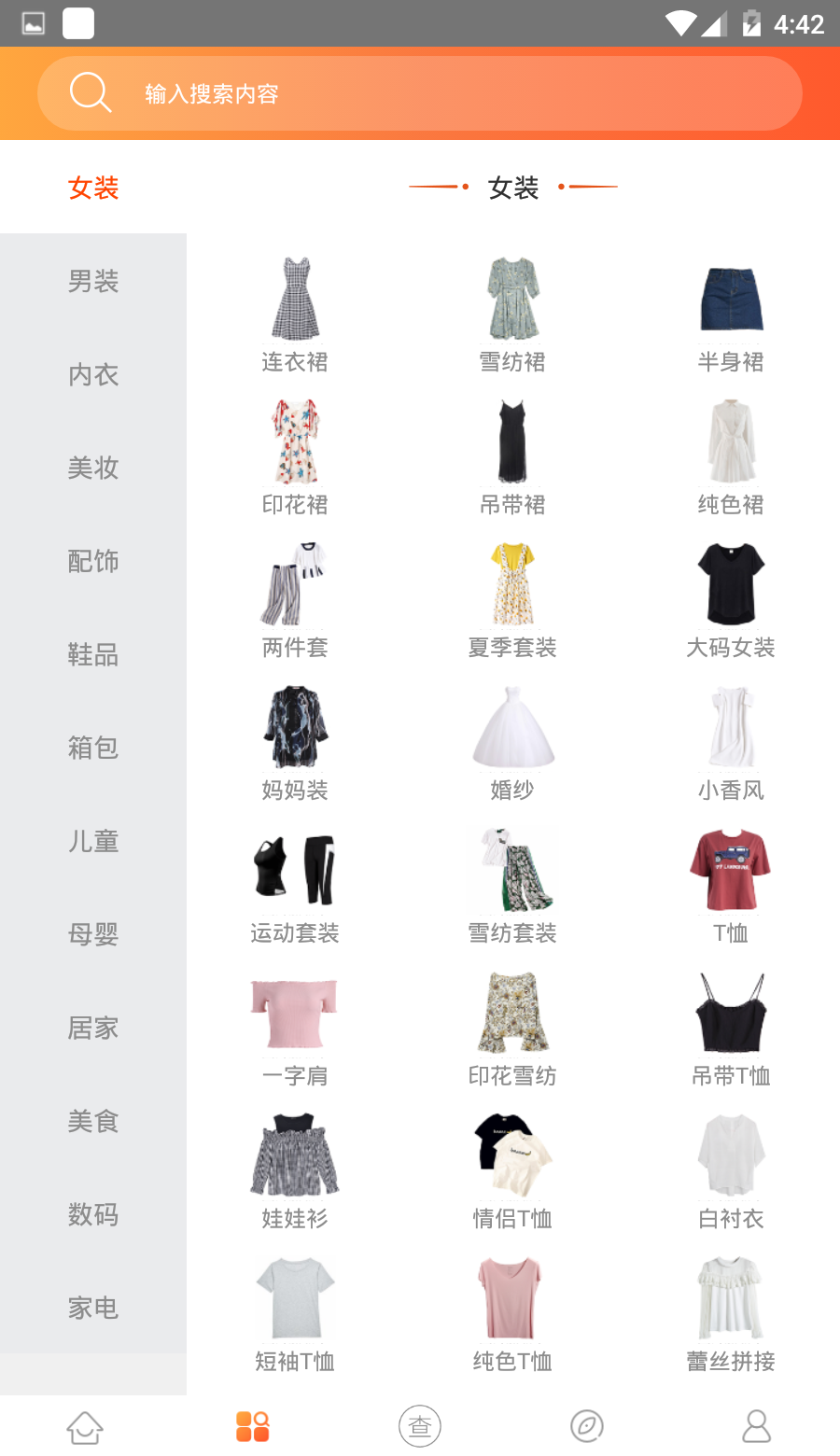Open the 连衣裙 subcategory
The image size is (840, 1456).
click(295, 314)
